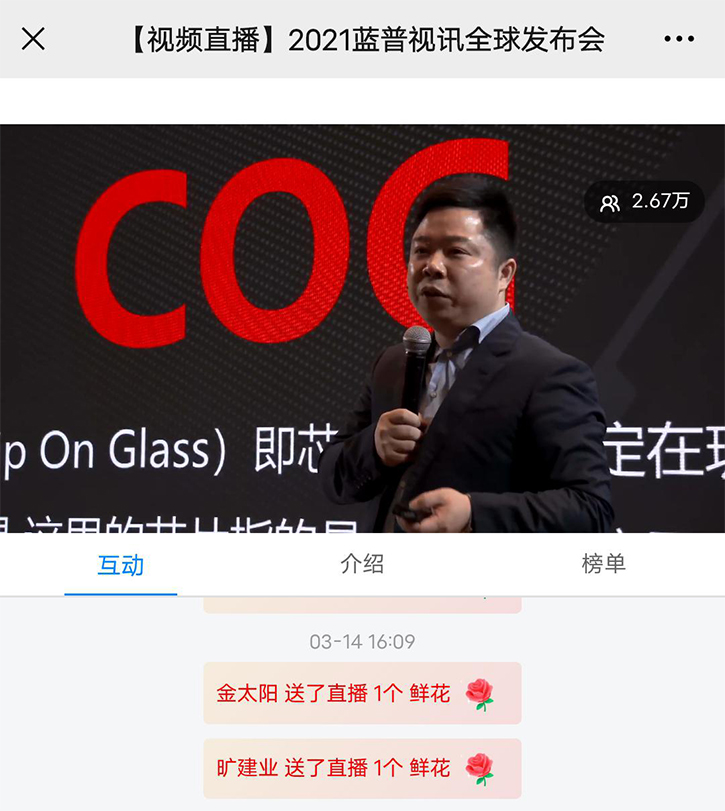Open the three-dot overflow menu
The width and height of the screenshot is (725, 811).
[679, 39]
